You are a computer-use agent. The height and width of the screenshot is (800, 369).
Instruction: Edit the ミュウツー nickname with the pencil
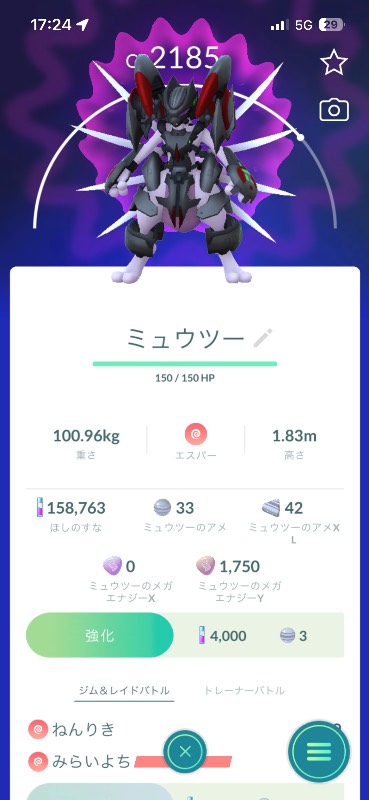pyautogui.click(x=263, y=338)
